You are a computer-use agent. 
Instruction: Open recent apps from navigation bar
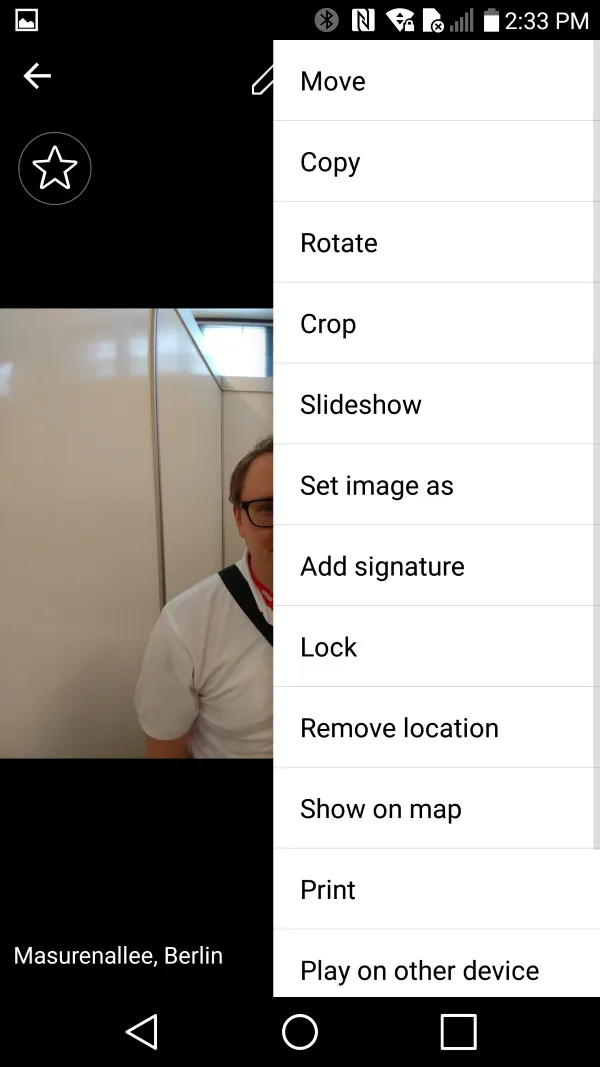coord(458,1032)
